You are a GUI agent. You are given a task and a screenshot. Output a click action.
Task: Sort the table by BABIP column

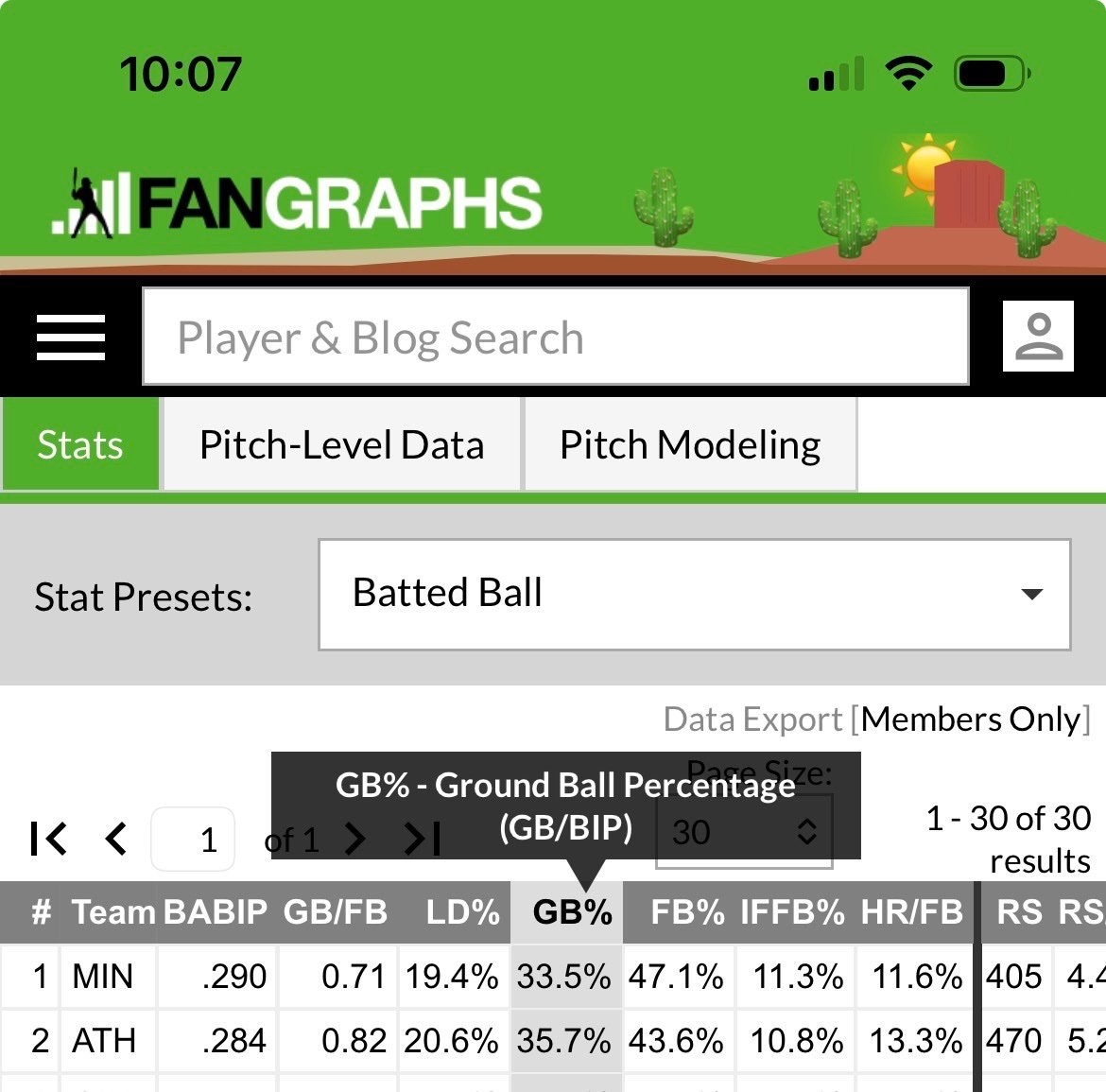tap(216, 912)
